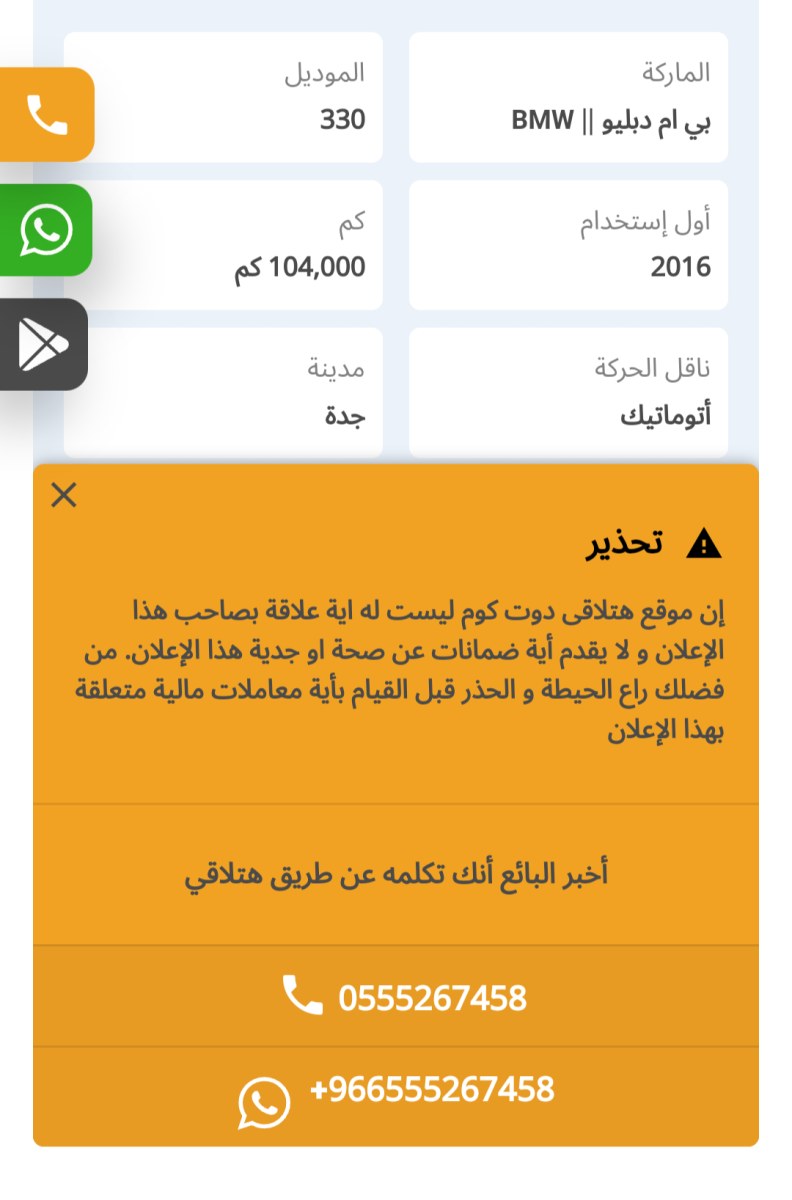Call the seller at 0555267458

coord(396,994)
